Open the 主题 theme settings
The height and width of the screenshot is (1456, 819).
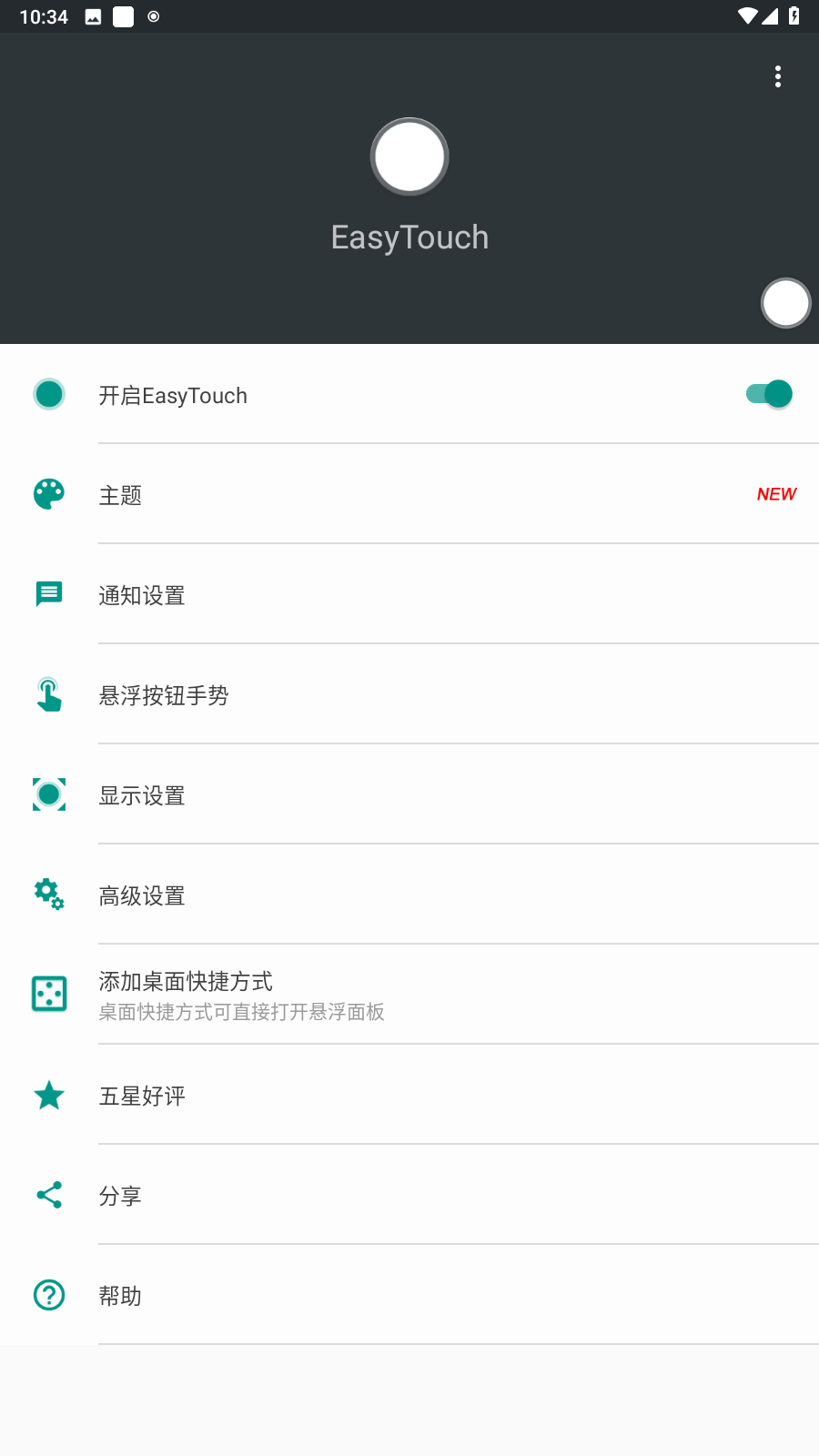pos(409,495)
